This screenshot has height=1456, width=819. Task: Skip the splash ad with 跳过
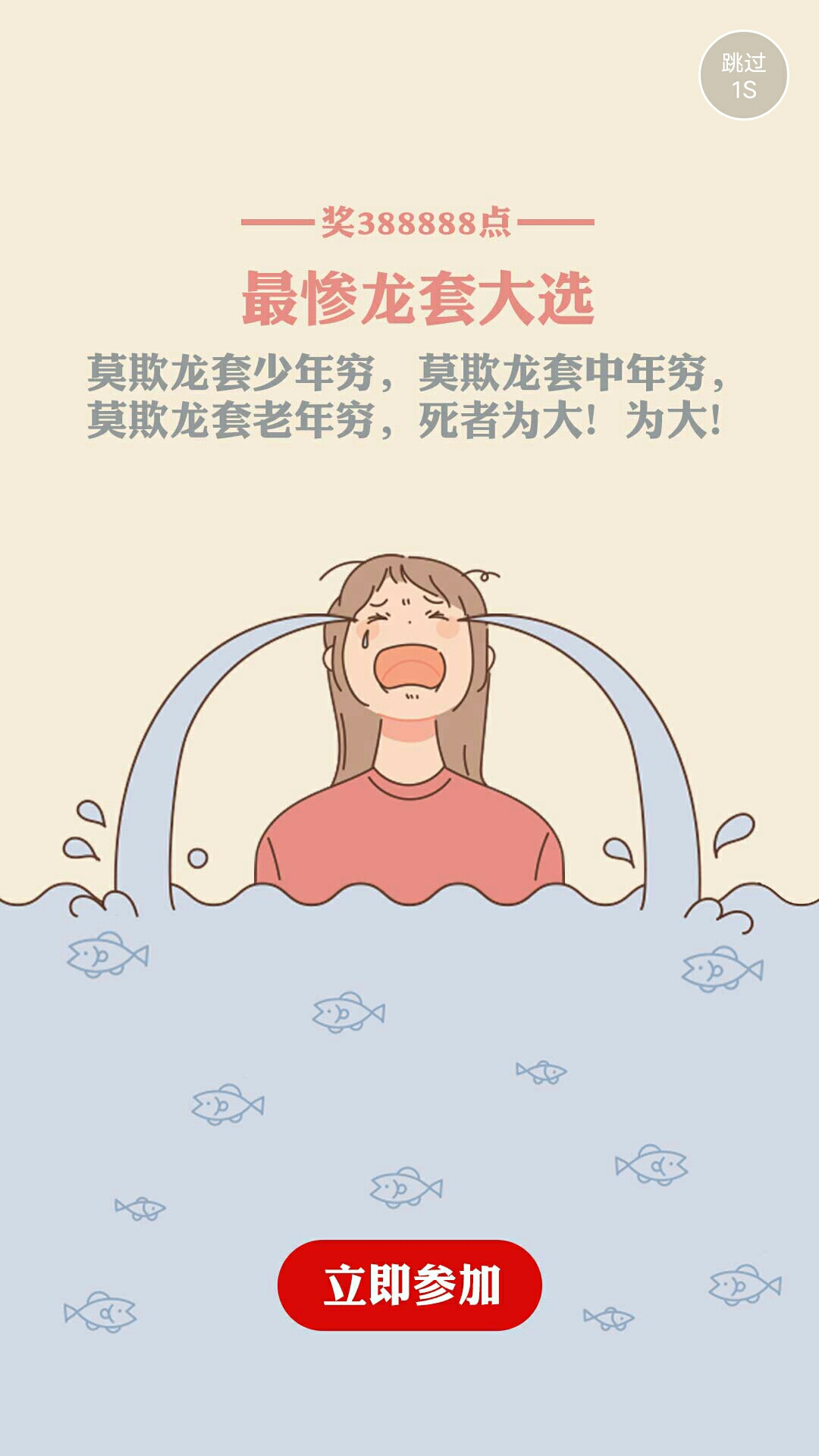tap(743, 75)
